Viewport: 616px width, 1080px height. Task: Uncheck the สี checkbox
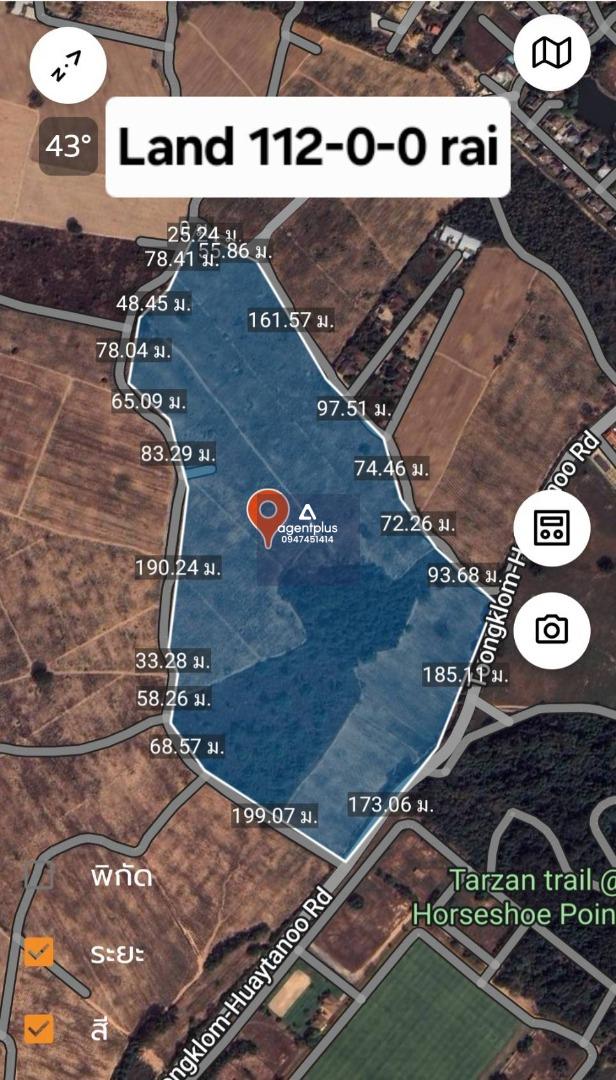pyautogui.click(x=39, y=1029)
